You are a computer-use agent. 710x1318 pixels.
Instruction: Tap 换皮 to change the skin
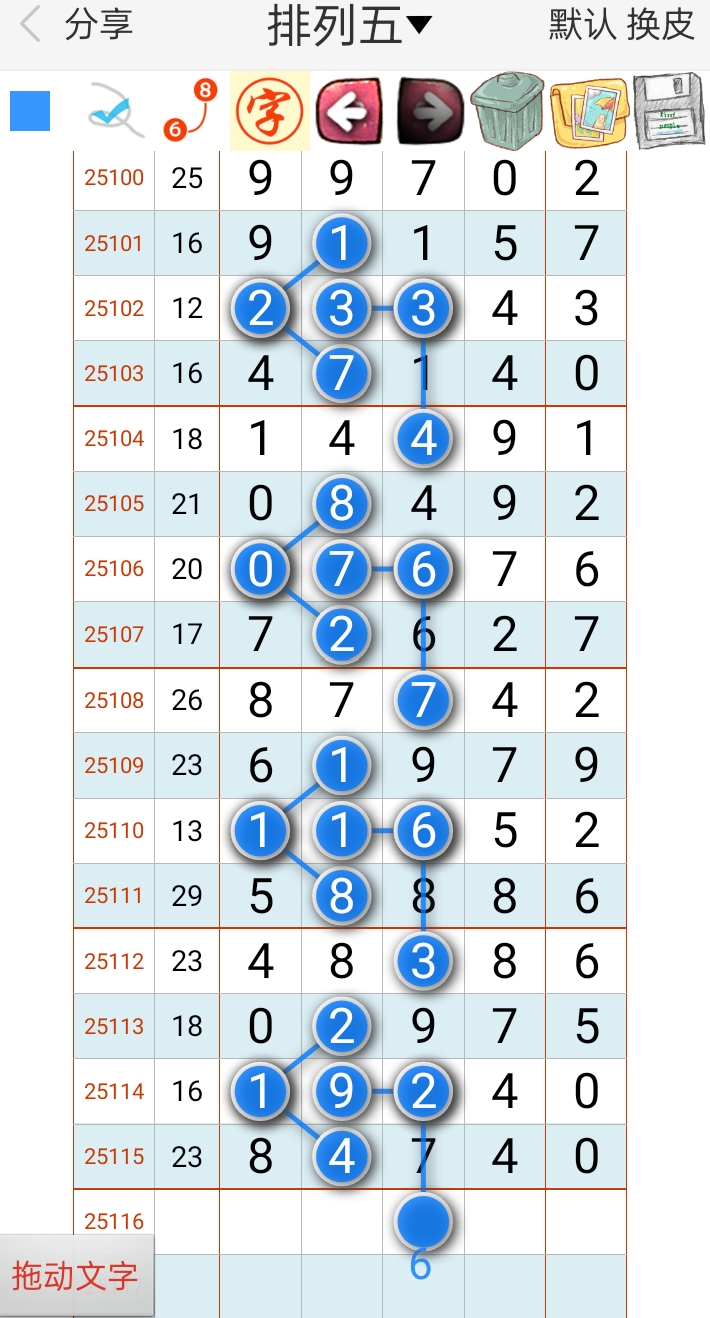coord(661,25)
